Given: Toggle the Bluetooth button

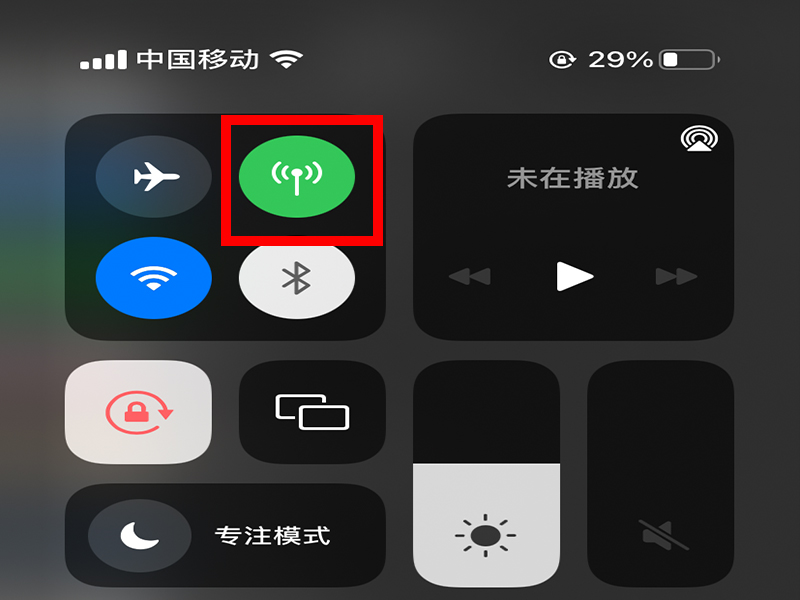Looking at the screenshot, I should point(297,279).
